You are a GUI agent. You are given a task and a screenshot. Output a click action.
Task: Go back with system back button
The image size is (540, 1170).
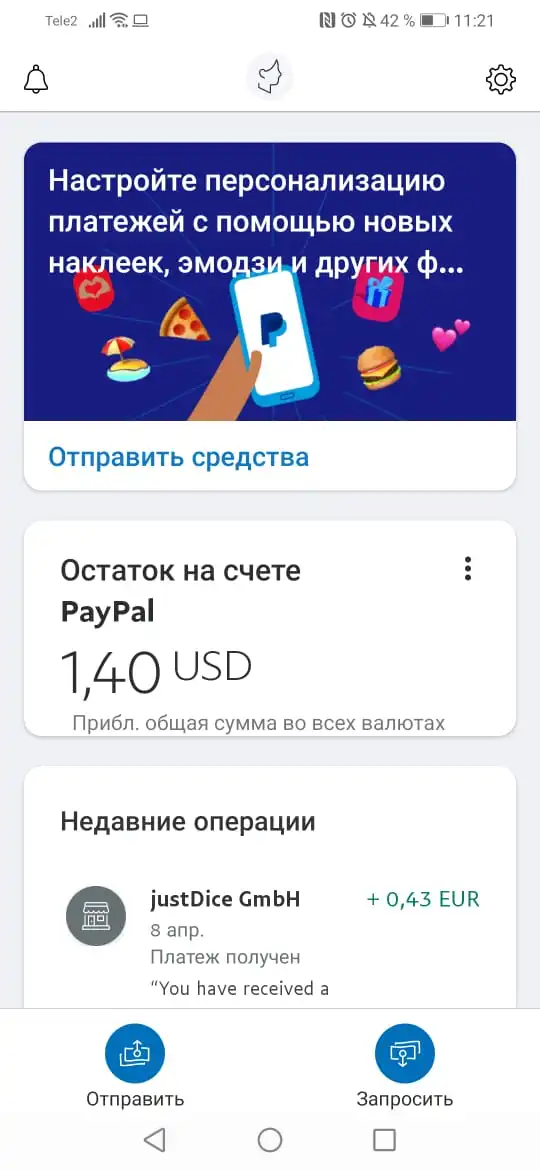pyautogui.click(x=154, y=1139)
